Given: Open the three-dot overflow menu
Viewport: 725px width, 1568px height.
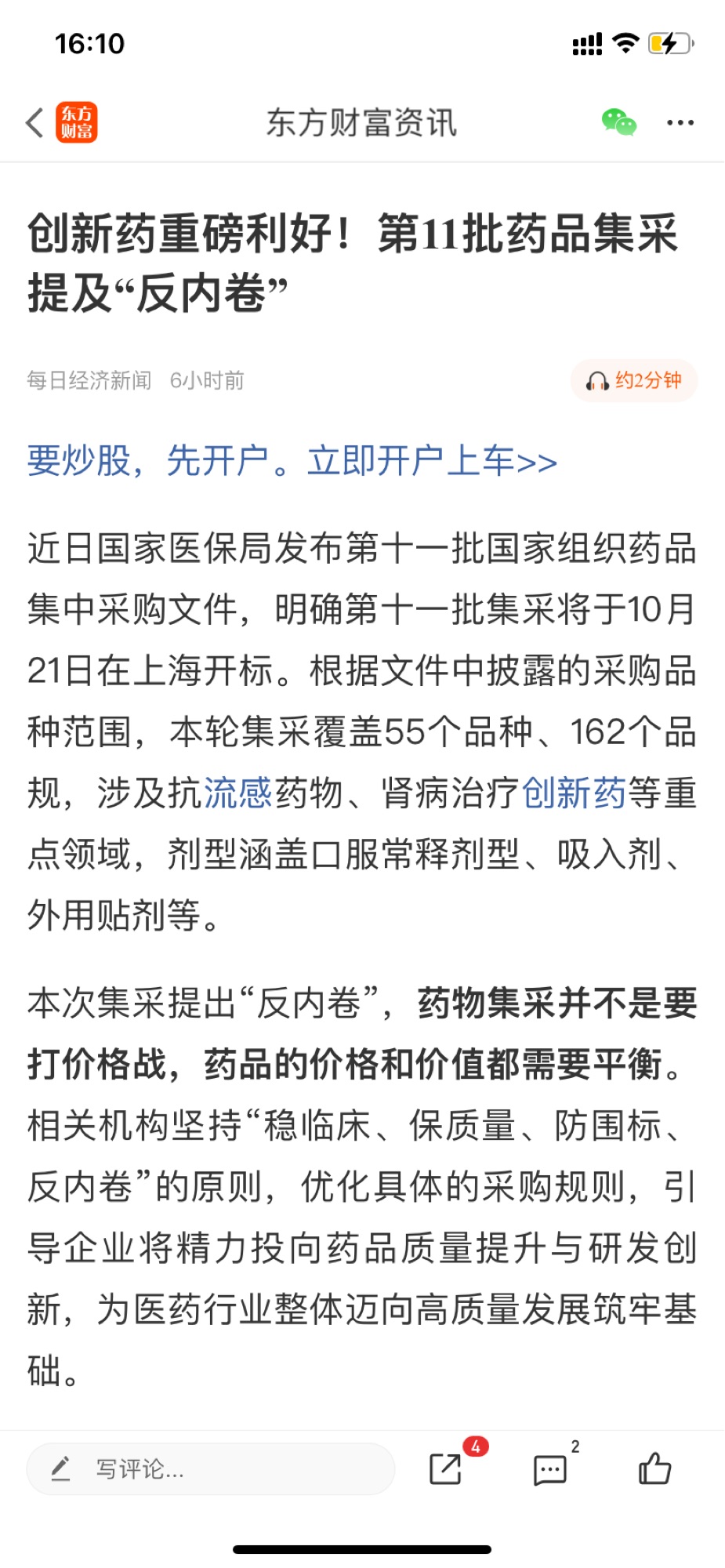Looking at the screenshot, I should point(680,123).
